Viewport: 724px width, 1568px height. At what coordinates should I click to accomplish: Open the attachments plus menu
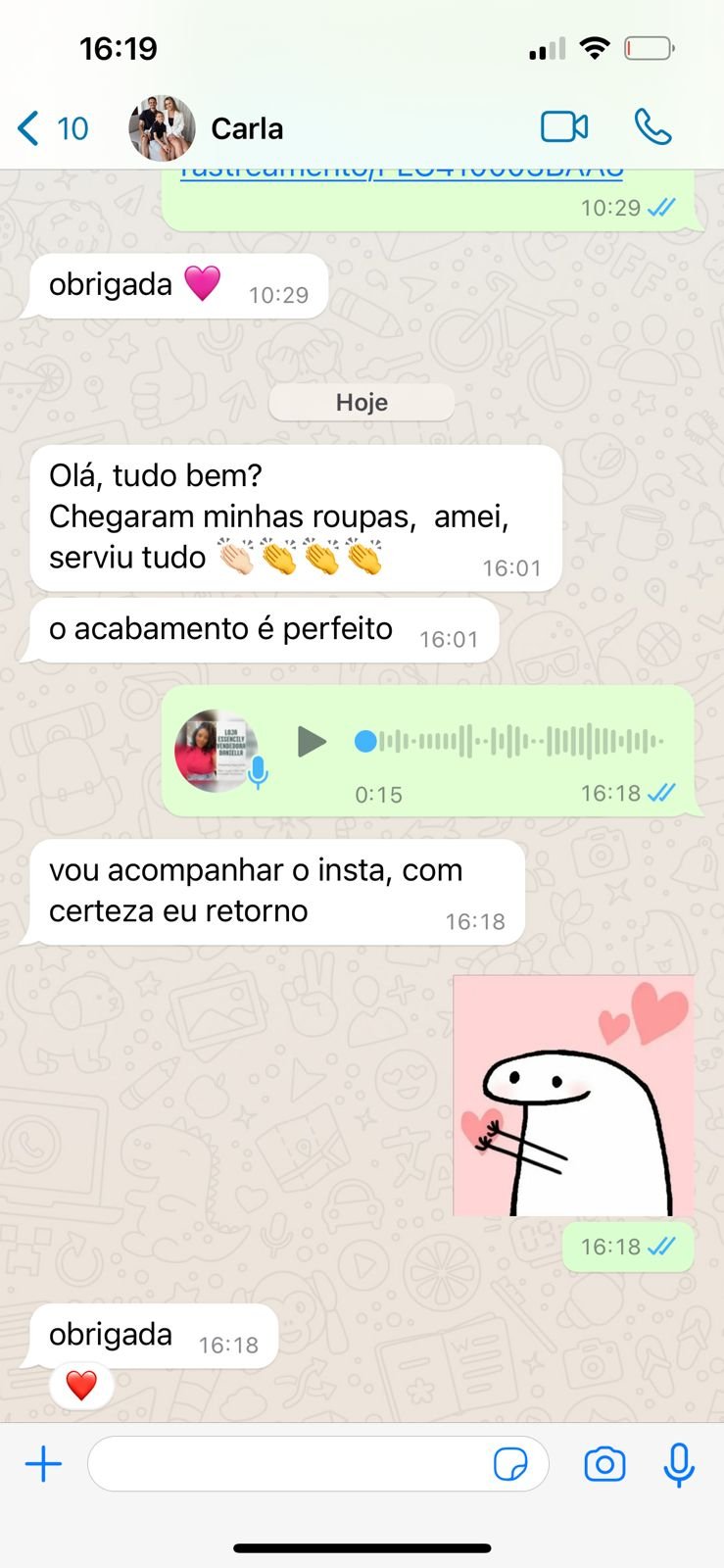[43, 1465]
